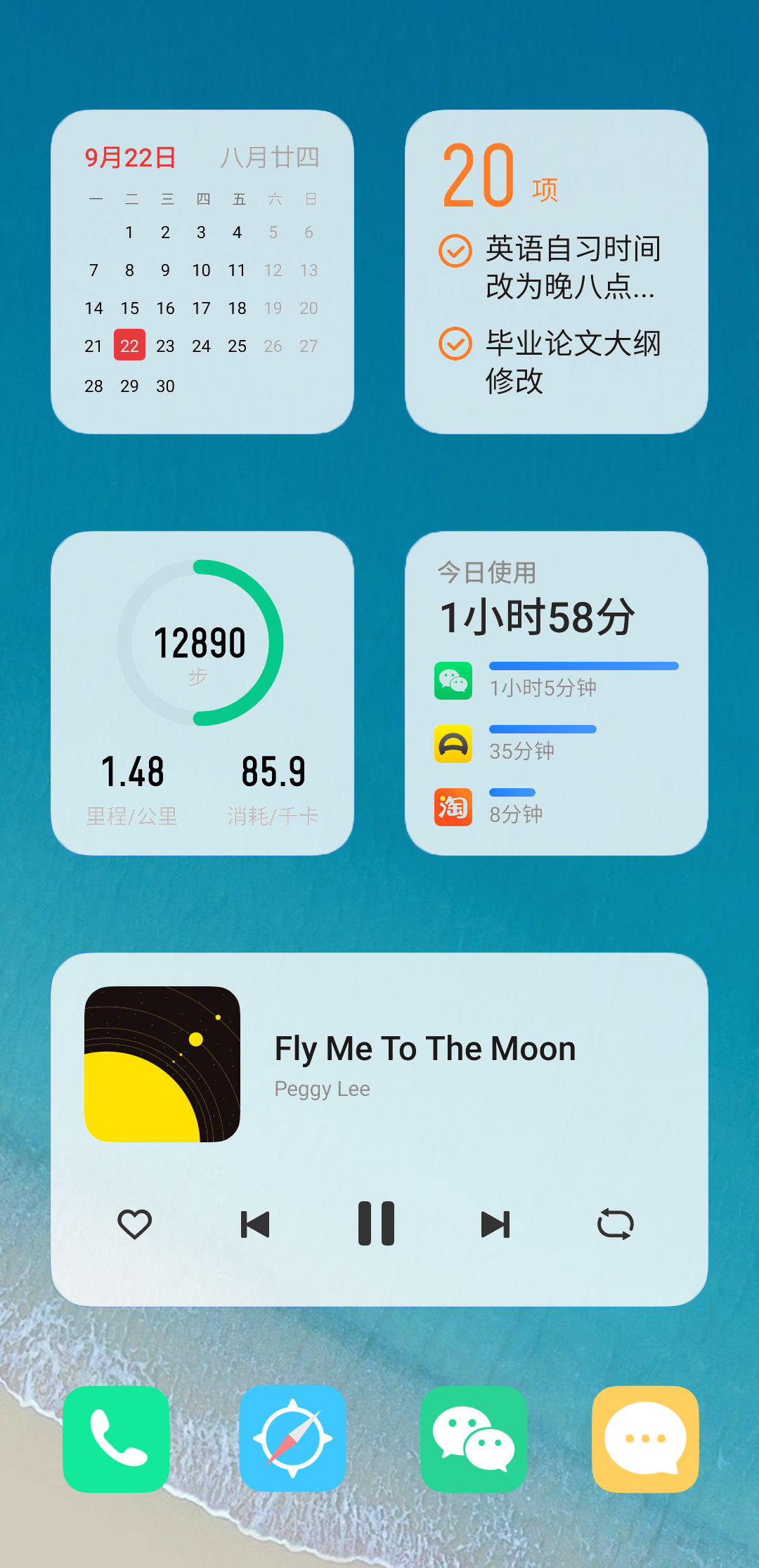This screenshot has height=1568, width=759.
Task: Like the current song with the heart
Action: click(134, 1224)
